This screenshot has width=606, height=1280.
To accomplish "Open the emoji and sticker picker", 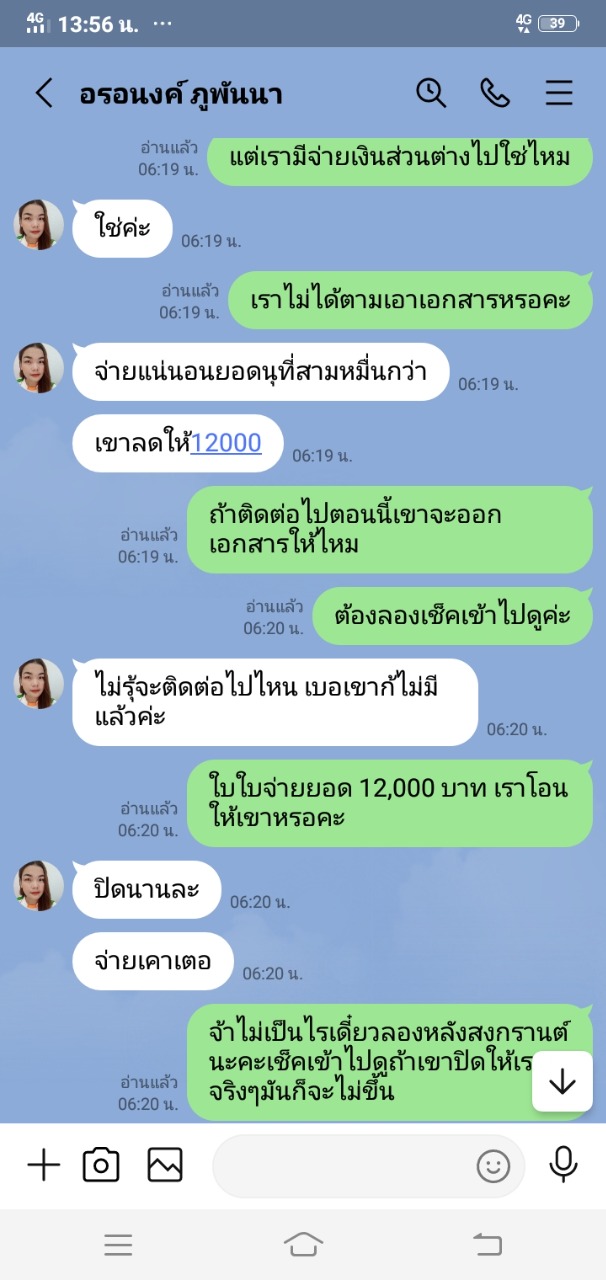I will (493, 1166).
